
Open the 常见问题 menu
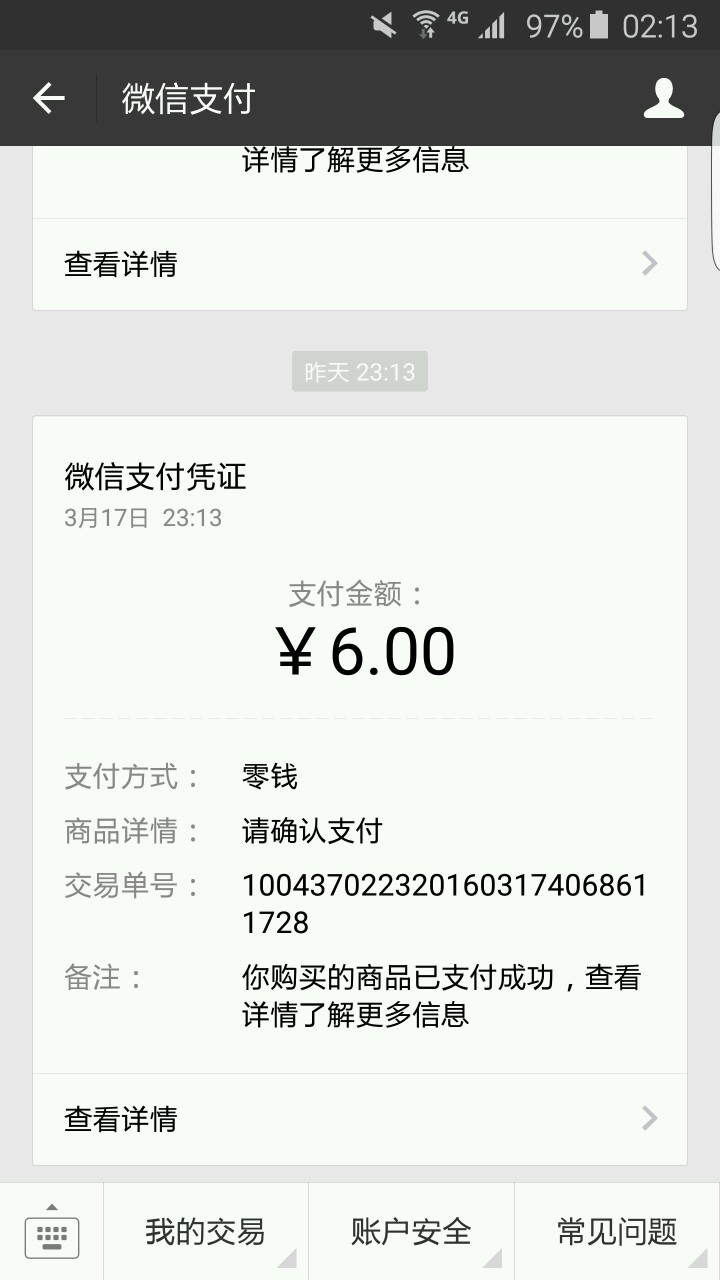[x=617, y=1232]
